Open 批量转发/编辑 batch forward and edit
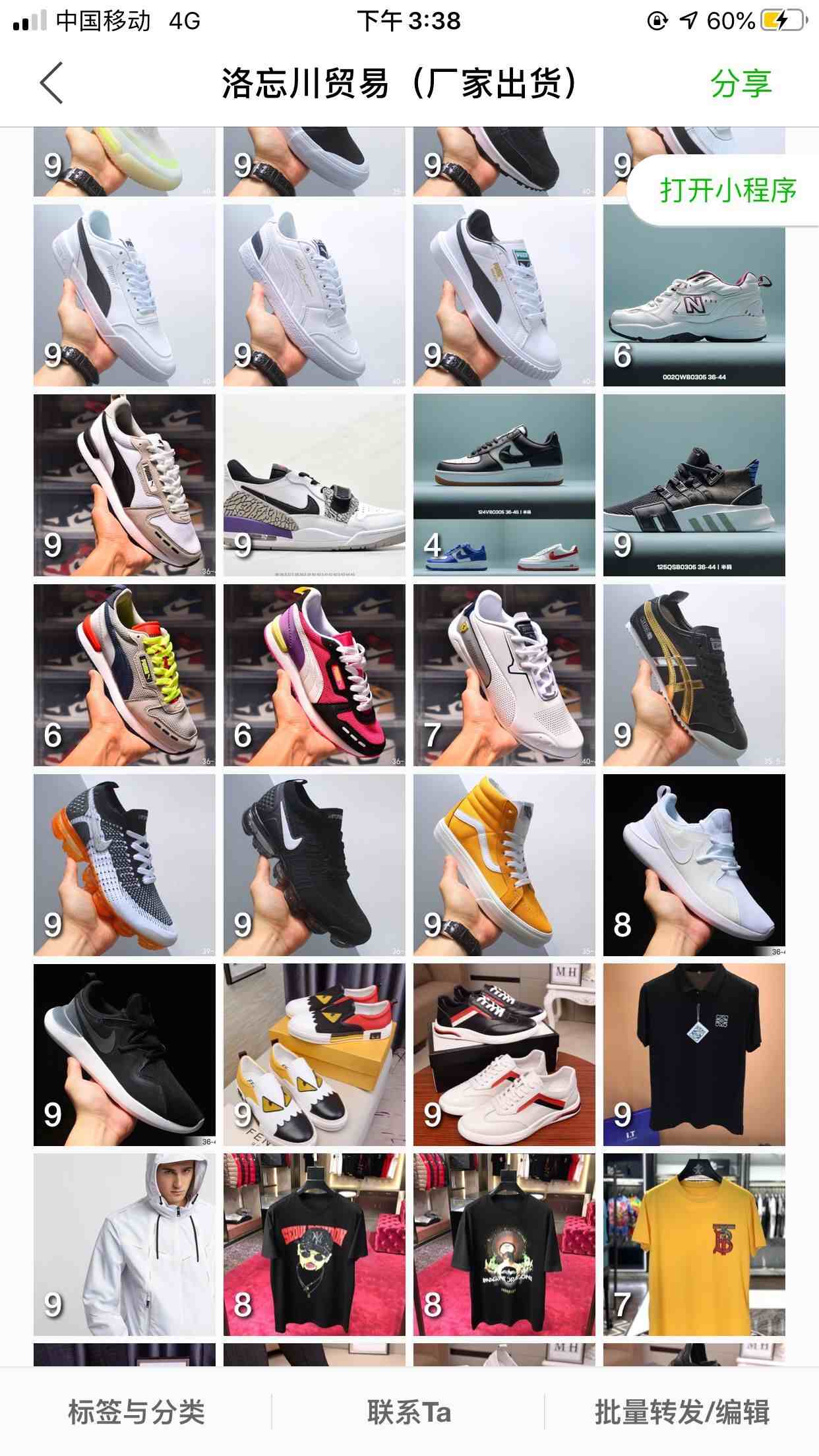Viewport: 819px width, 1456px height. (x=682, y=1412)
